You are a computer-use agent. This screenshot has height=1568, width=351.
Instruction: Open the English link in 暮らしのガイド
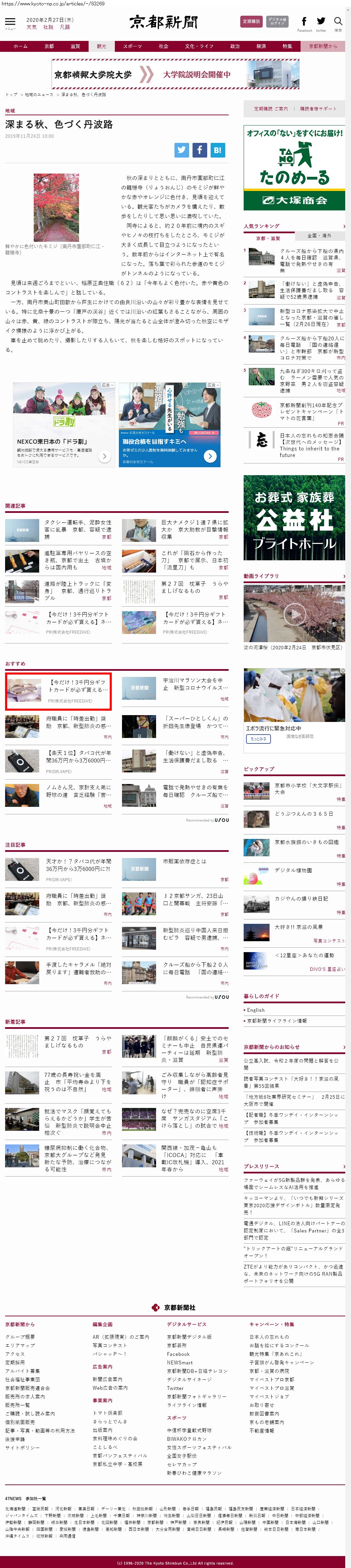256,1010
